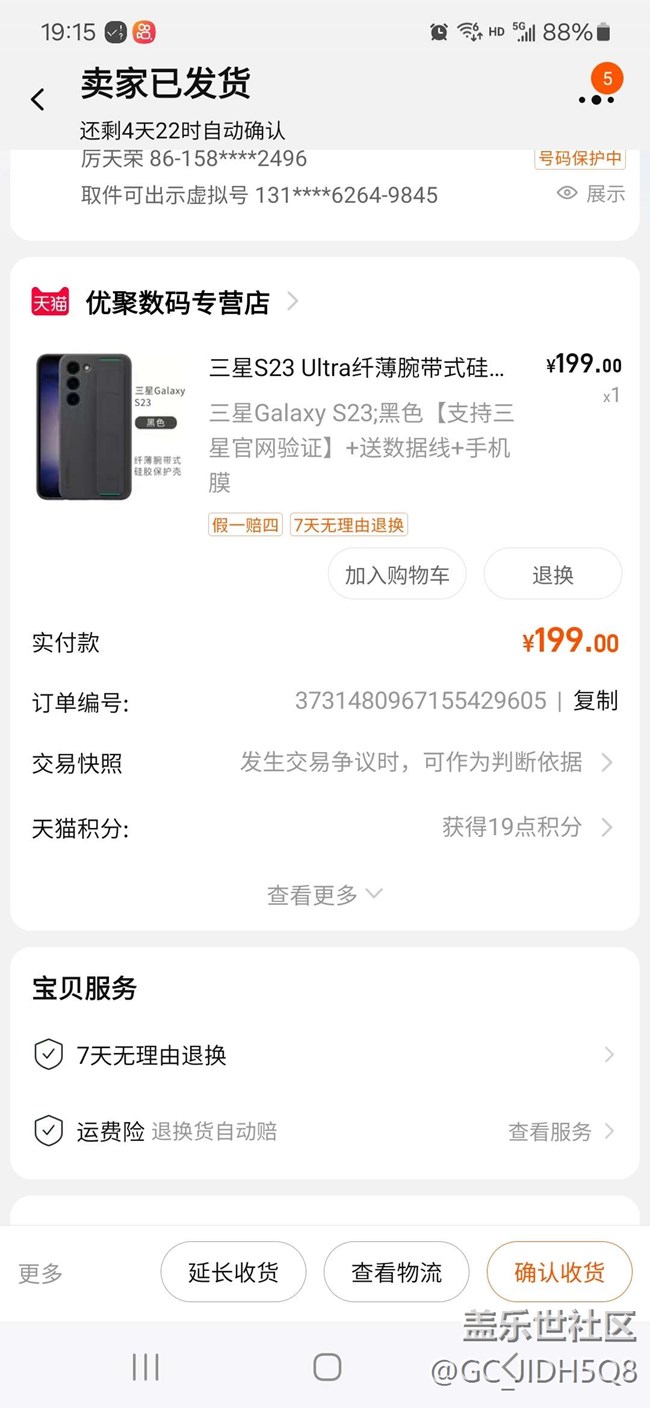Open the 更多 options at bottom
The height and width of the screenshot is (1408, 650).
coord(41,1273)
